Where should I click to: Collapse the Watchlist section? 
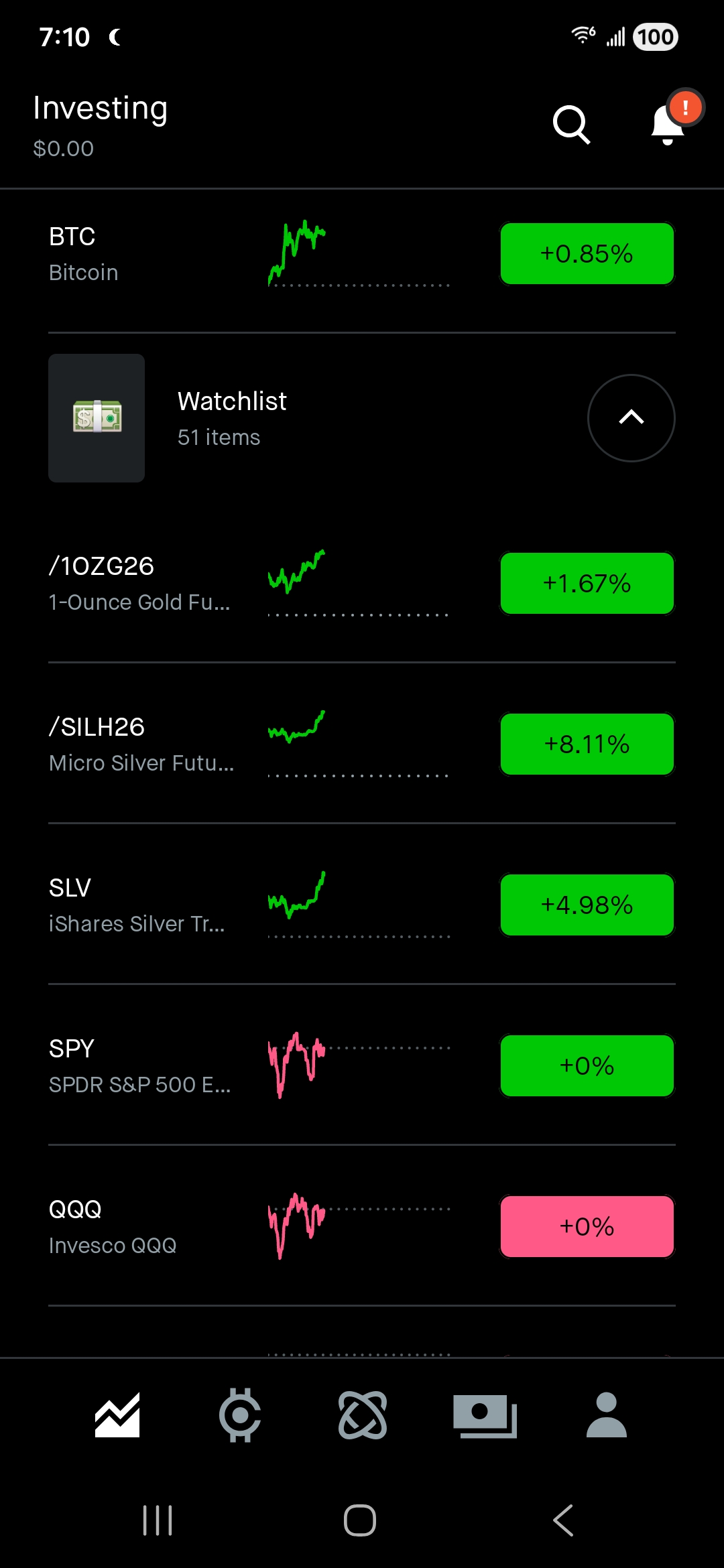(631, 418)
